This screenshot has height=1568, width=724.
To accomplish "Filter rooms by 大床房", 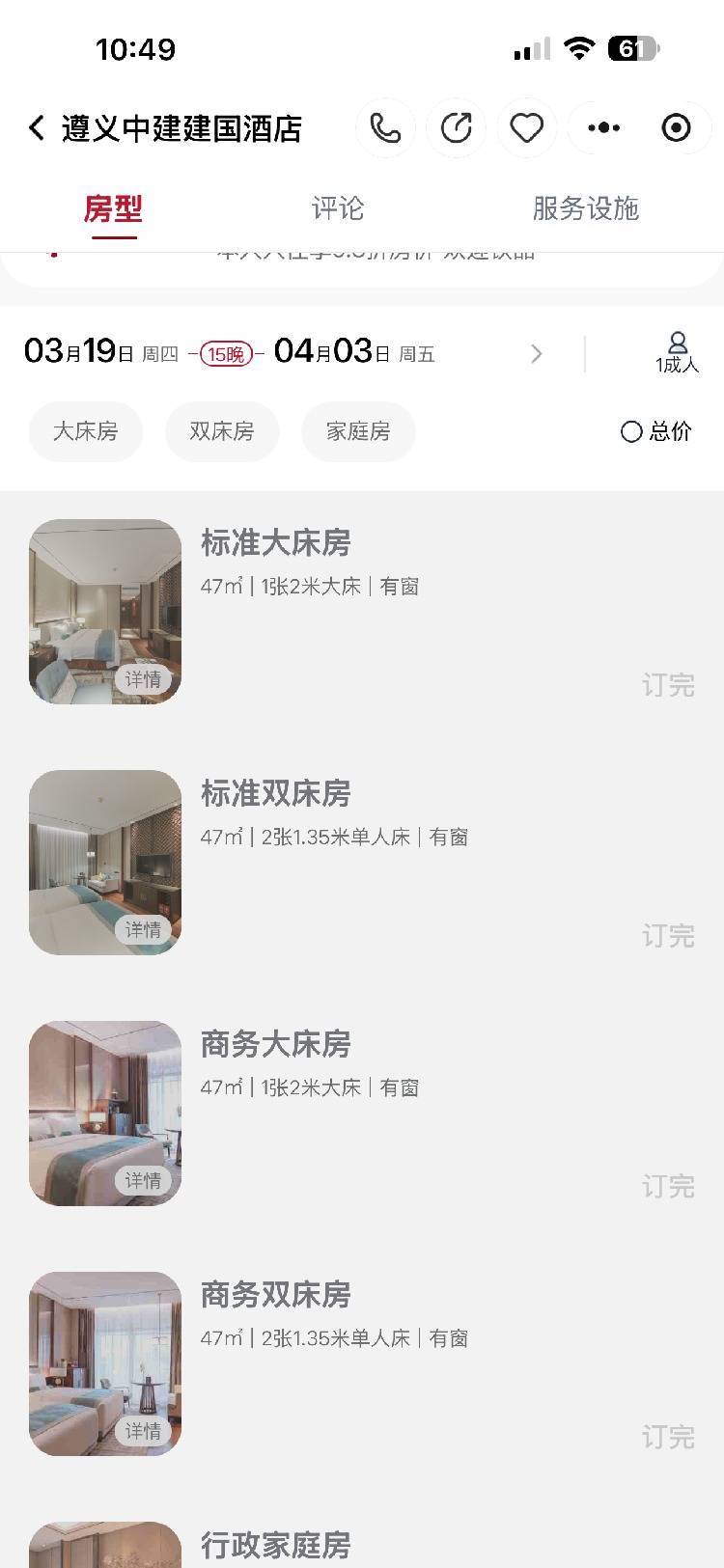I will point(86,431).
